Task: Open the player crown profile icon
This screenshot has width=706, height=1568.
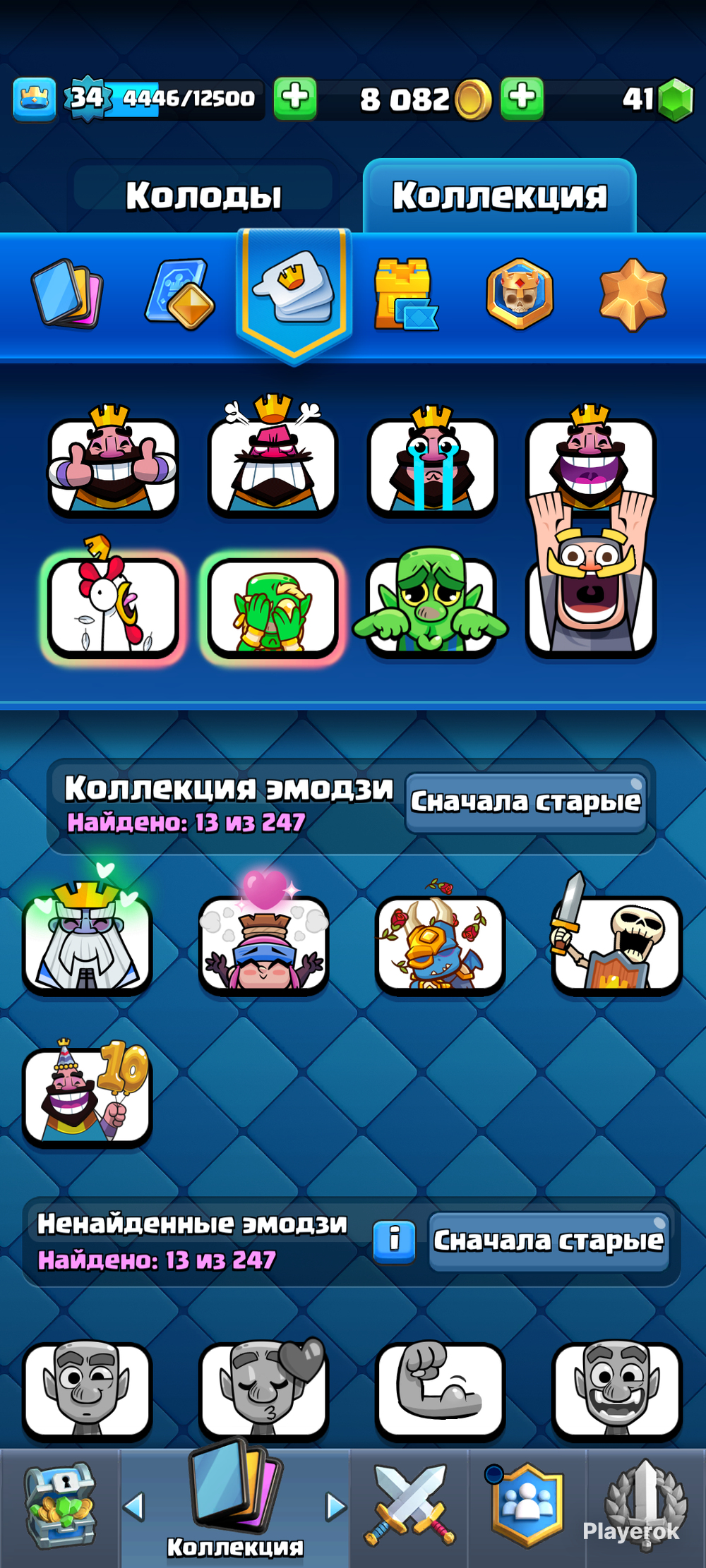Action: pyautogui.click(x=34, y=98)
